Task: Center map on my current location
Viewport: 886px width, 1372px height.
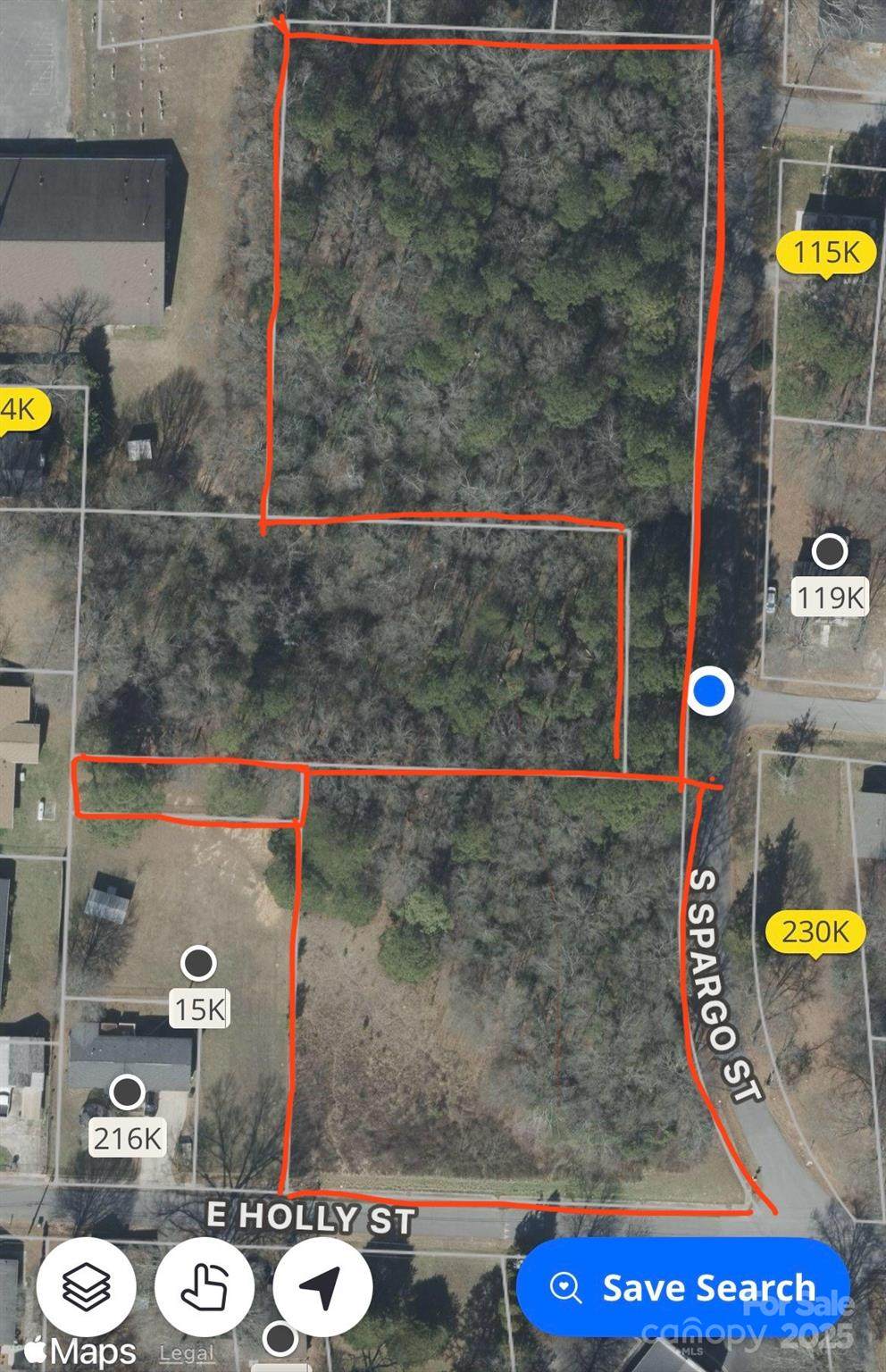Action: (322, 1286)
